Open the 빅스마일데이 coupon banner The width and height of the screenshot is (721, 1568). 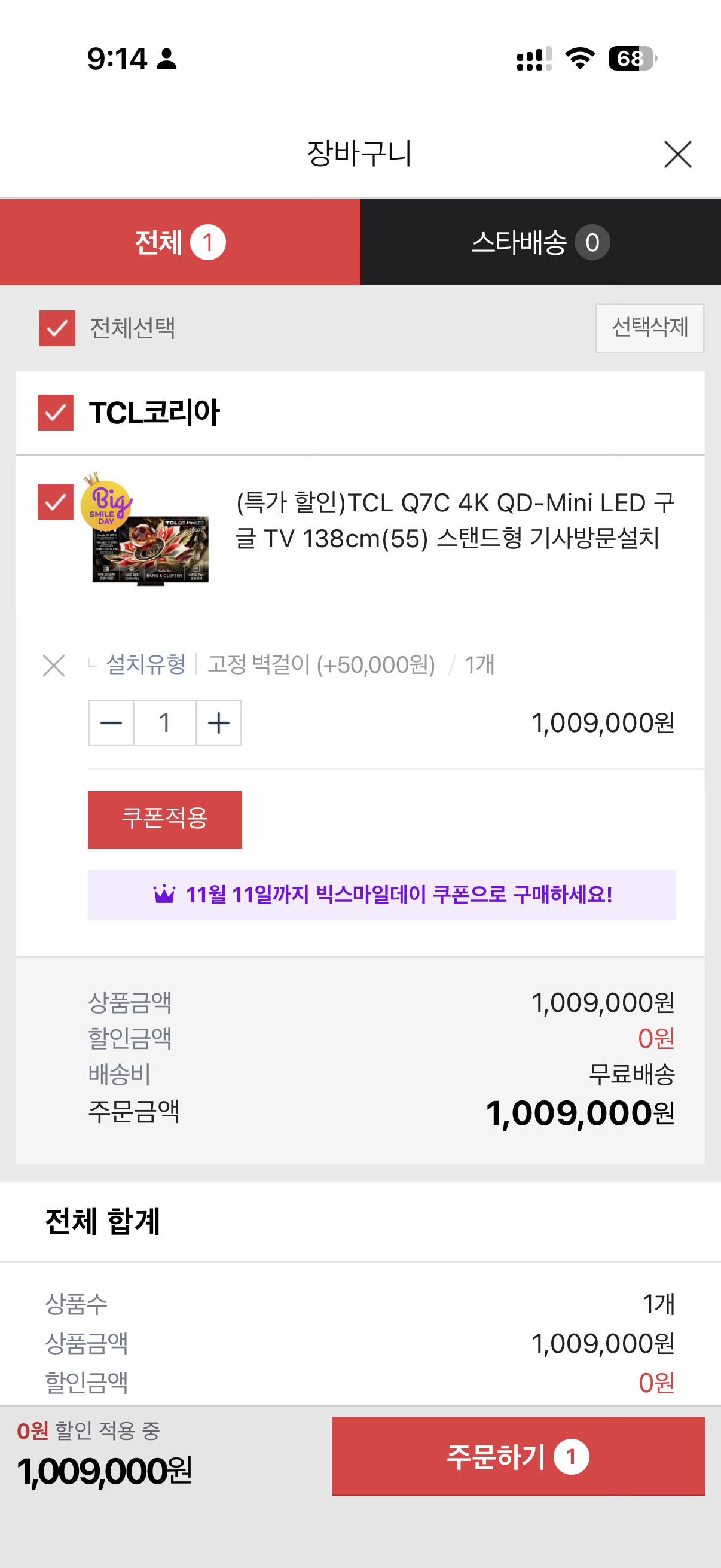tap(381, 895)
